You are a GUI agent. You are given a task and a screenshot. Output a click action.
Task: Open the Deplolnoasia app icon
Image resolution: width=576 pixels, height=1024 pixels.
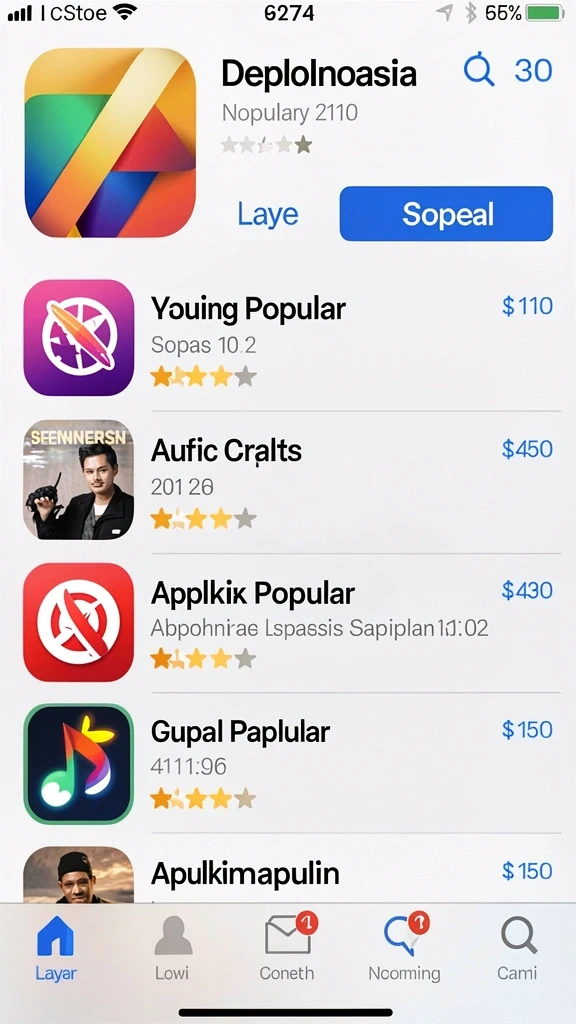pos(110,142)
